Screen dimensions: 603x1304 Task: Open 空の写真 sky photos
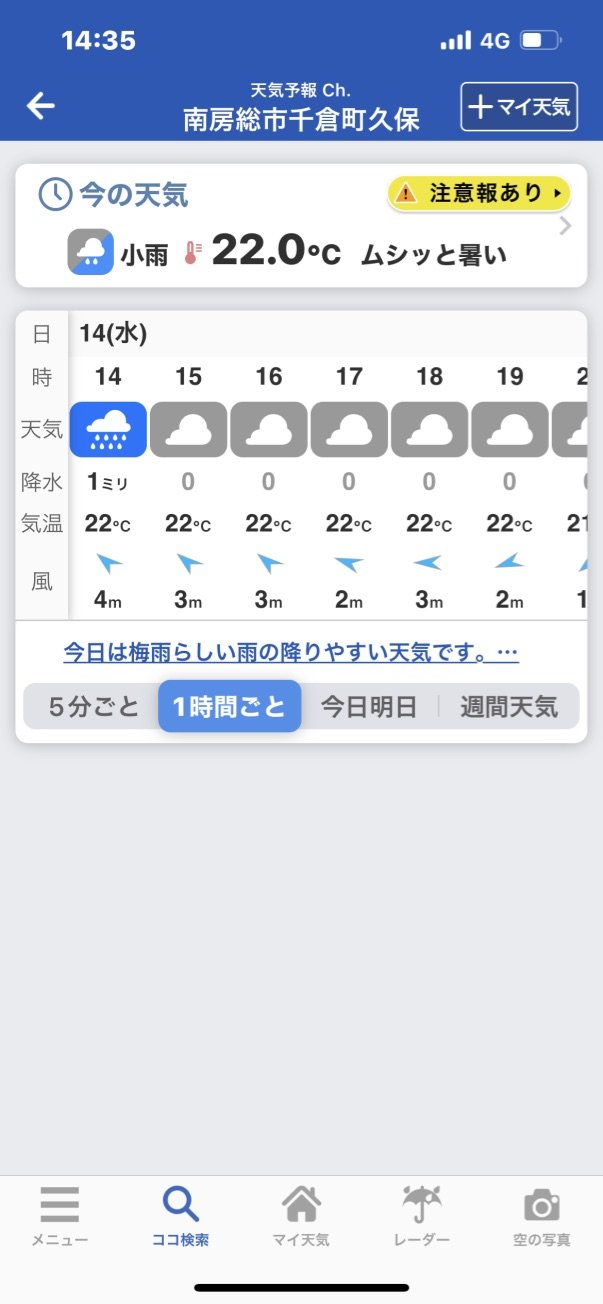(x=541, y=1216)
